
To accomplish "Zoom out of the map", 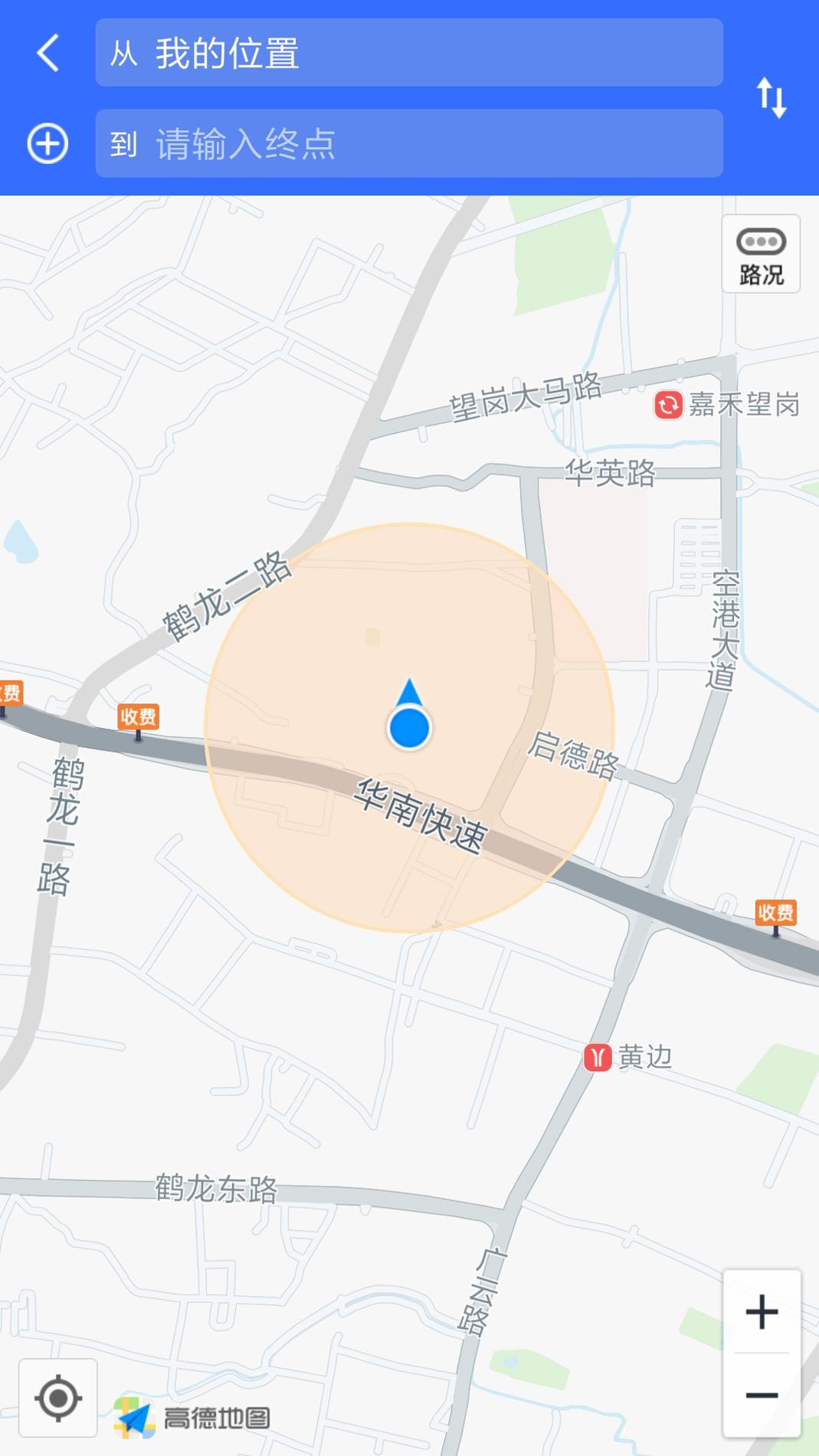I will [x=762, y=1395].
